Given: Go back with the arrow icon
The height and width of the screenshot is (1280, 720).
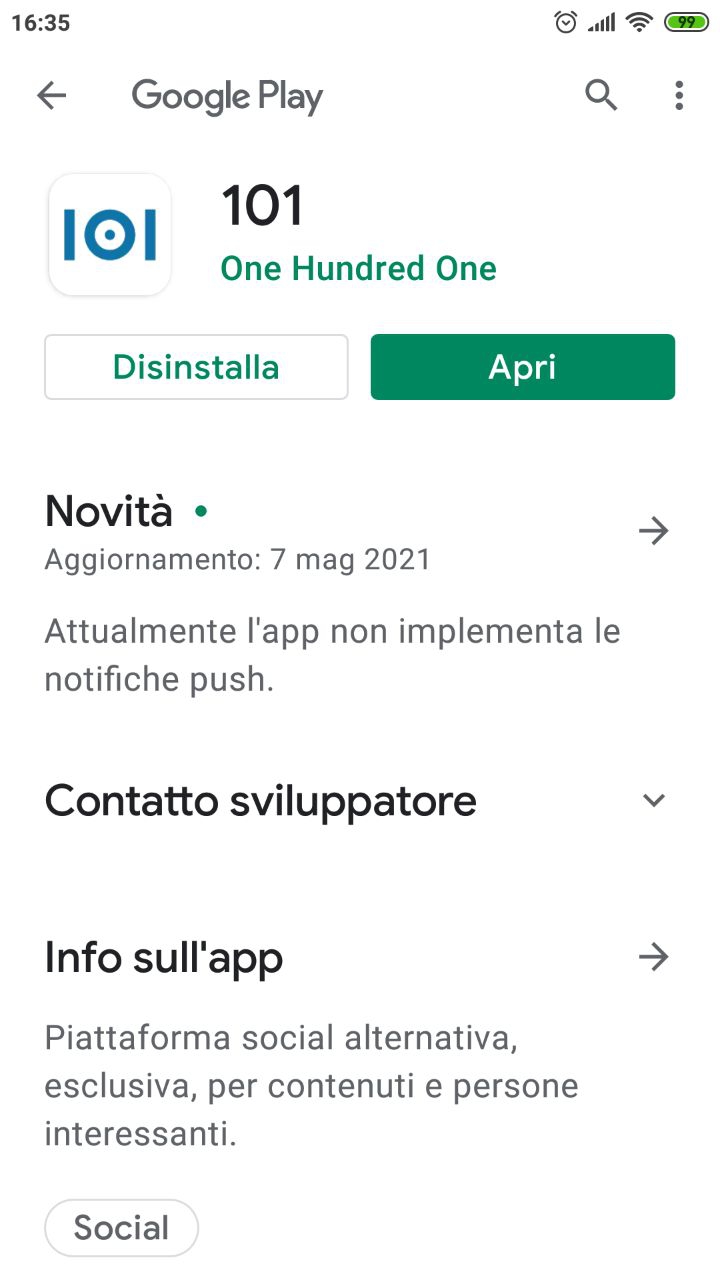Looking at the screenshot, I should click(x=51, y=96).
